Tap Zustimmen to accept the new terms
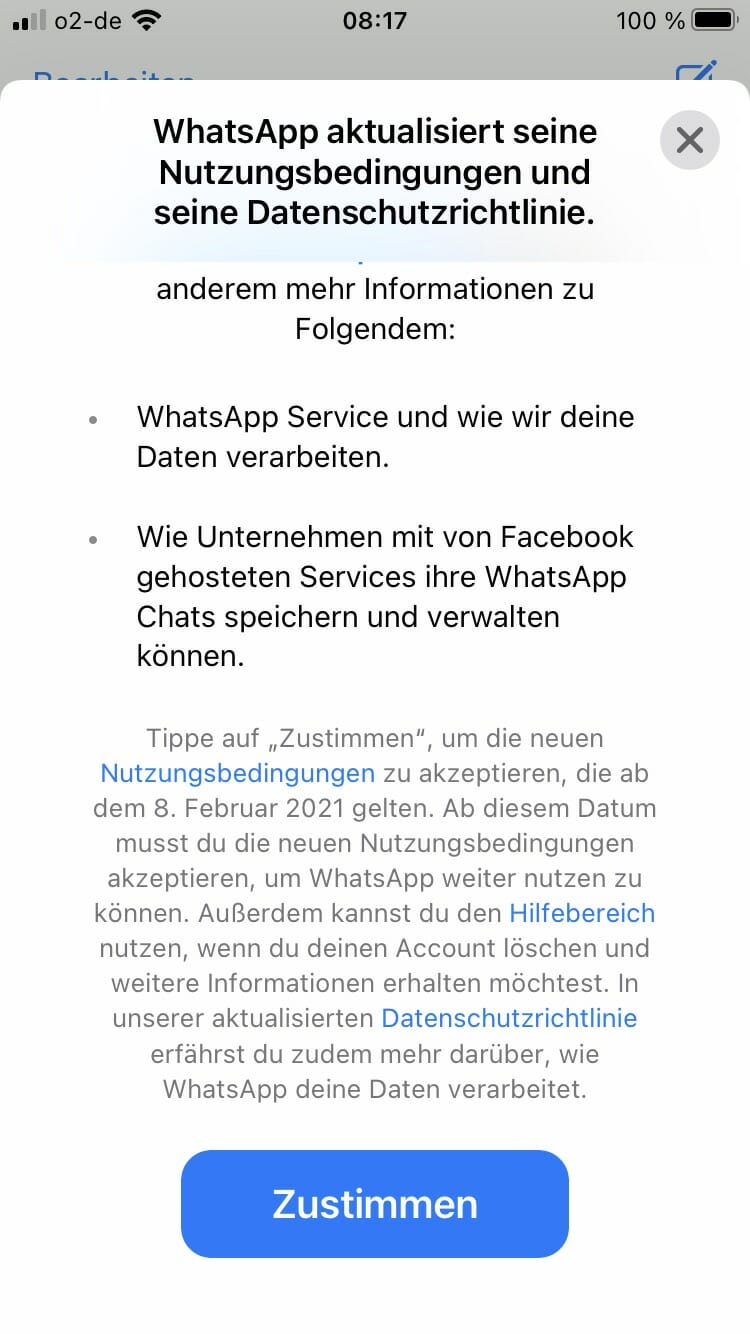Image resolution: width=750 pixels, height=1334 pixels. click(374, 1203)
